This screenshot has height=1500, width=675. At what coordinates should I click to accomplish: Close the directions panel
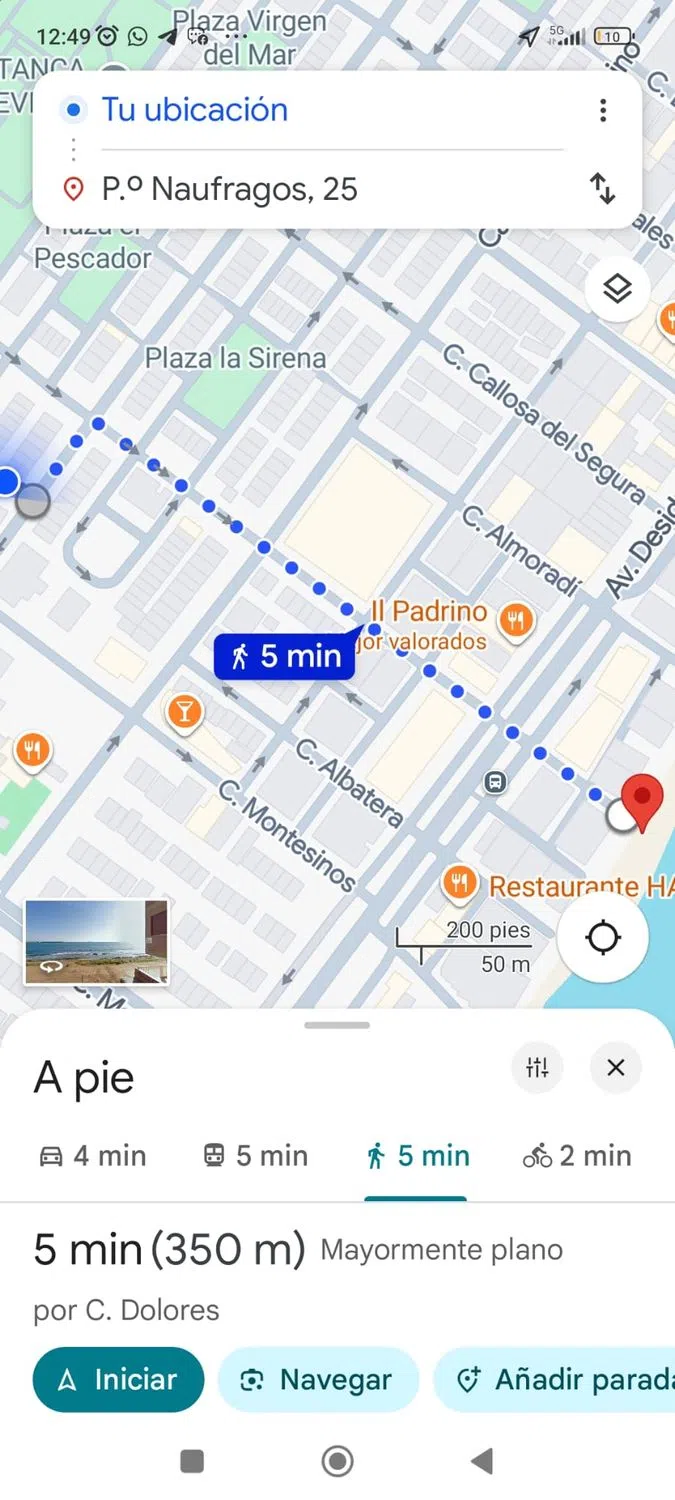point(616,1068)
